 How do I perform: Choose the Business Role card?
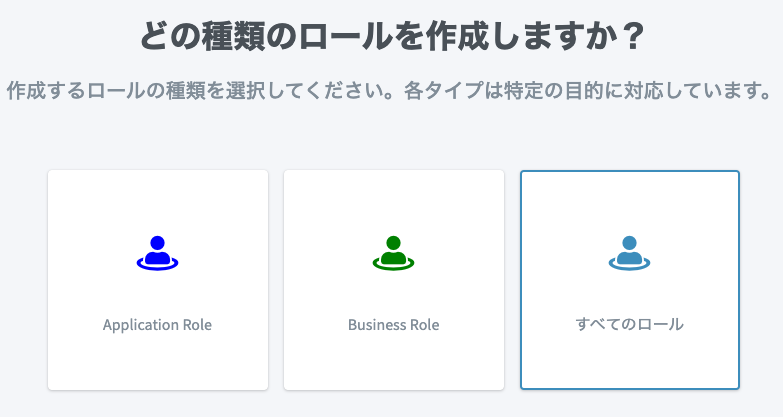394,280
